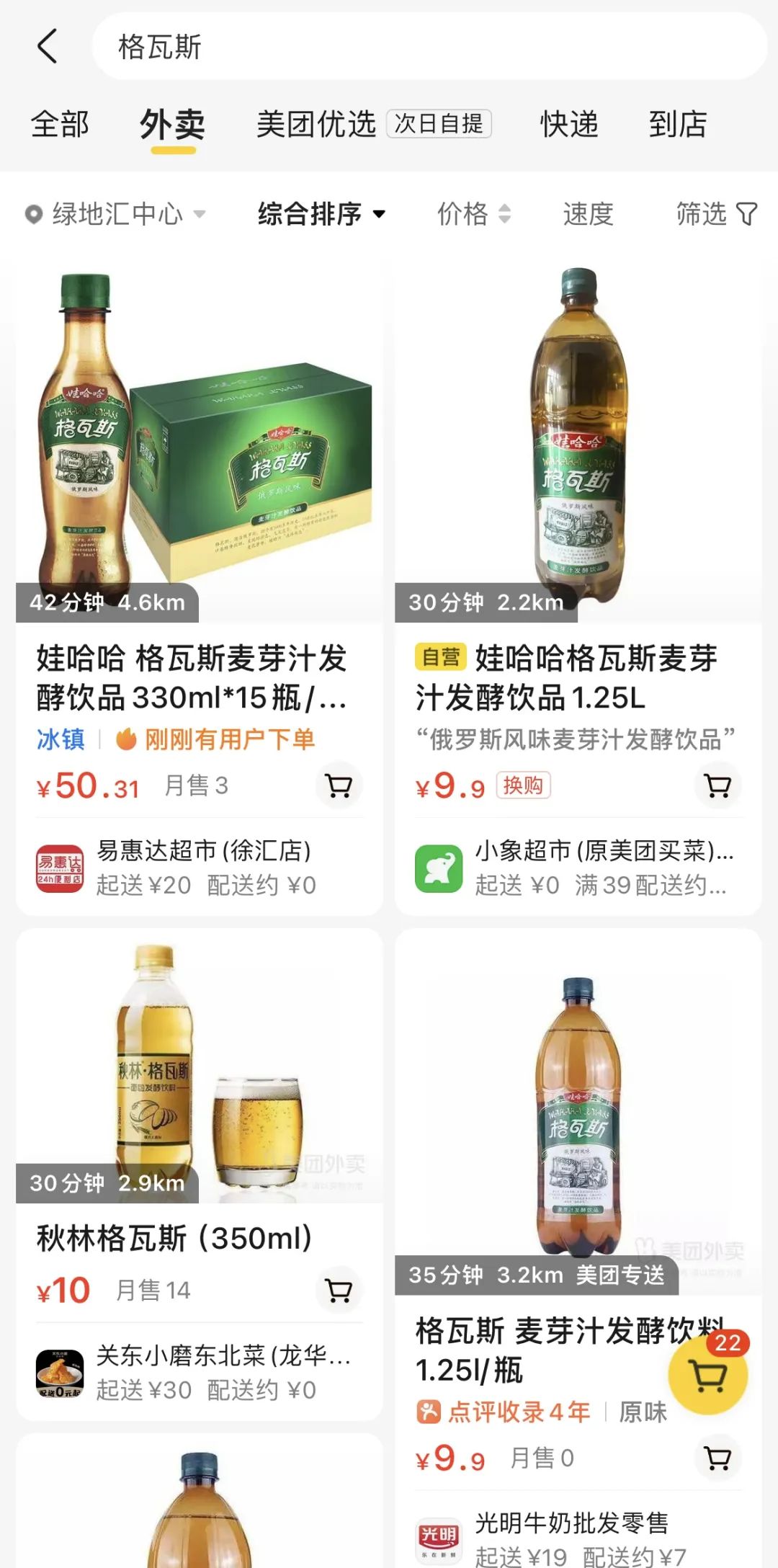View the 秋林格瓦斯 (350ml) product
The width and height of the screenshot is (778, 1568).
tap(174, 1239)
